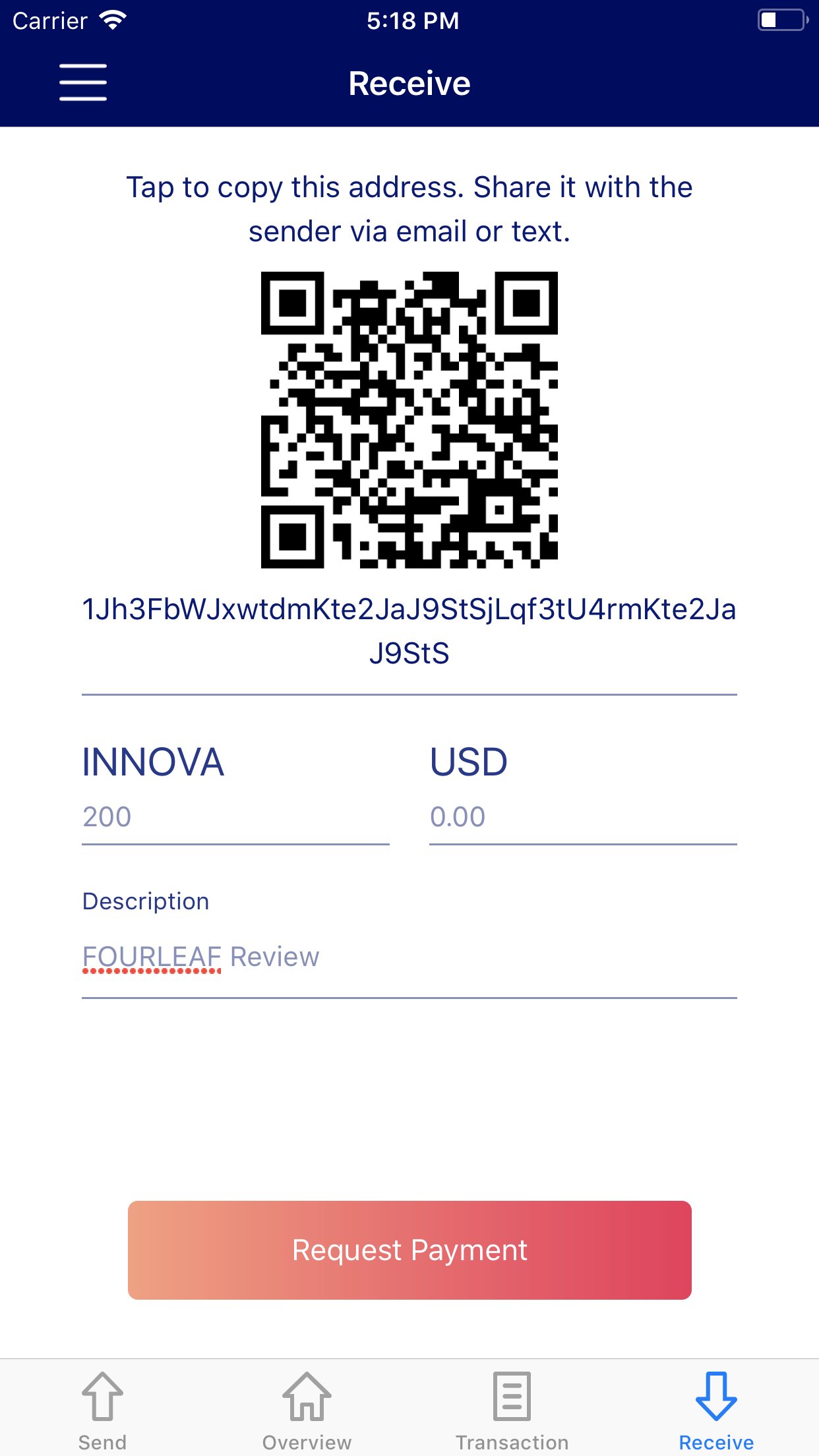
Task: Open the hamburger drawer menu
Action: click(83, 82)
